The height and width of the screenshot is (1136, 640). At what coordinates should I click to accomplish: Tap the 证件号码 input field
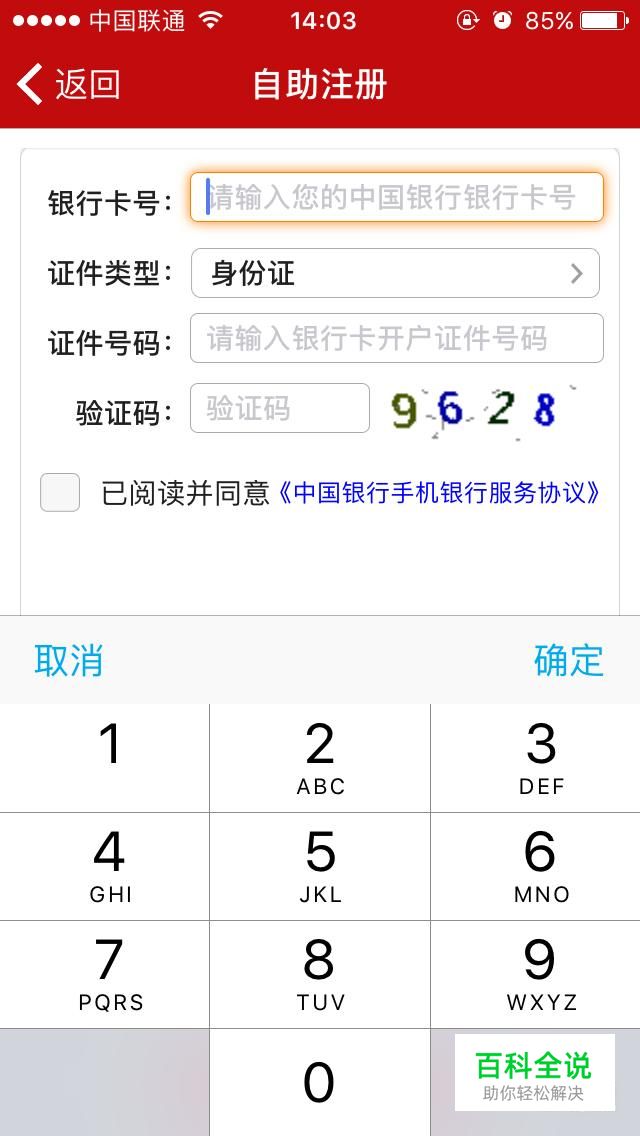pos(396,338)
